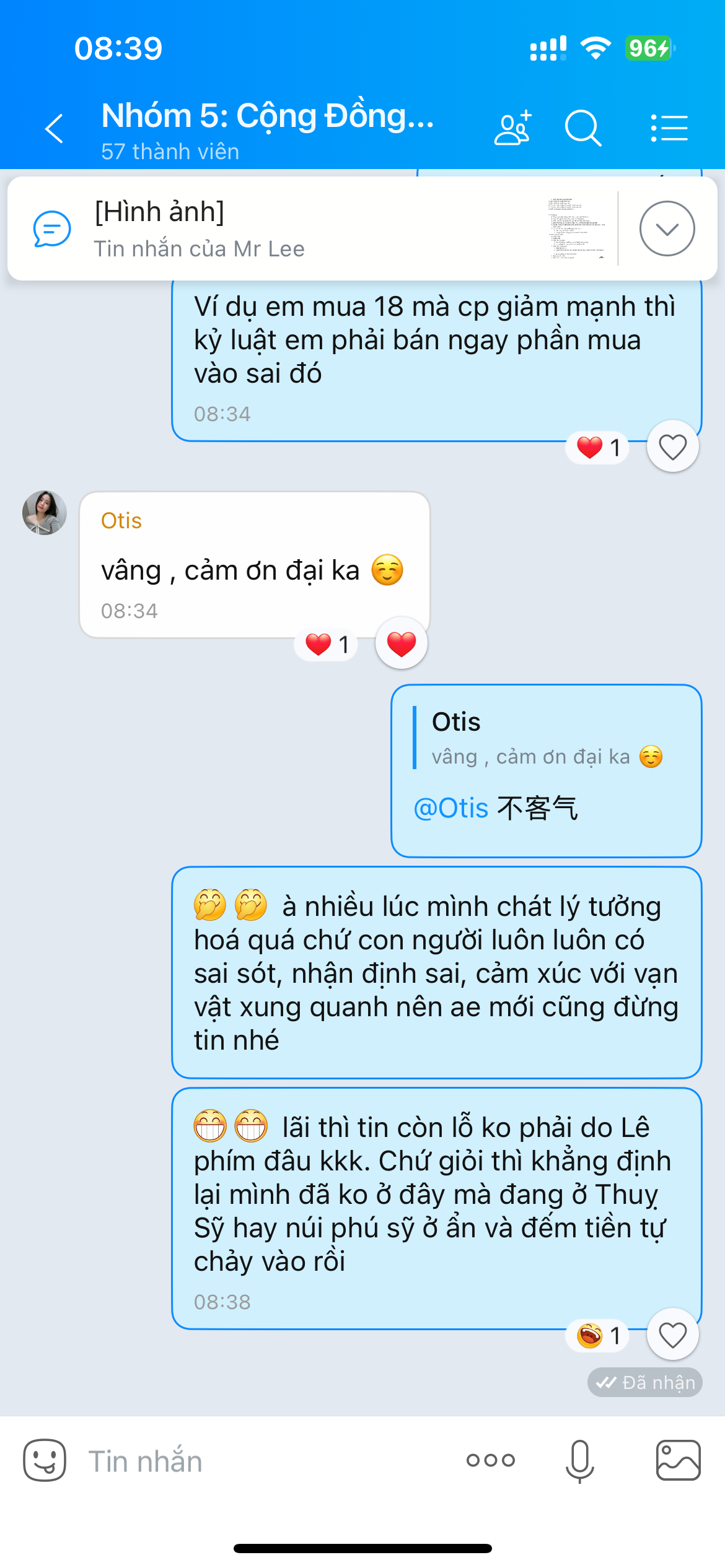Search messages in this group

[x=582, y=129]
